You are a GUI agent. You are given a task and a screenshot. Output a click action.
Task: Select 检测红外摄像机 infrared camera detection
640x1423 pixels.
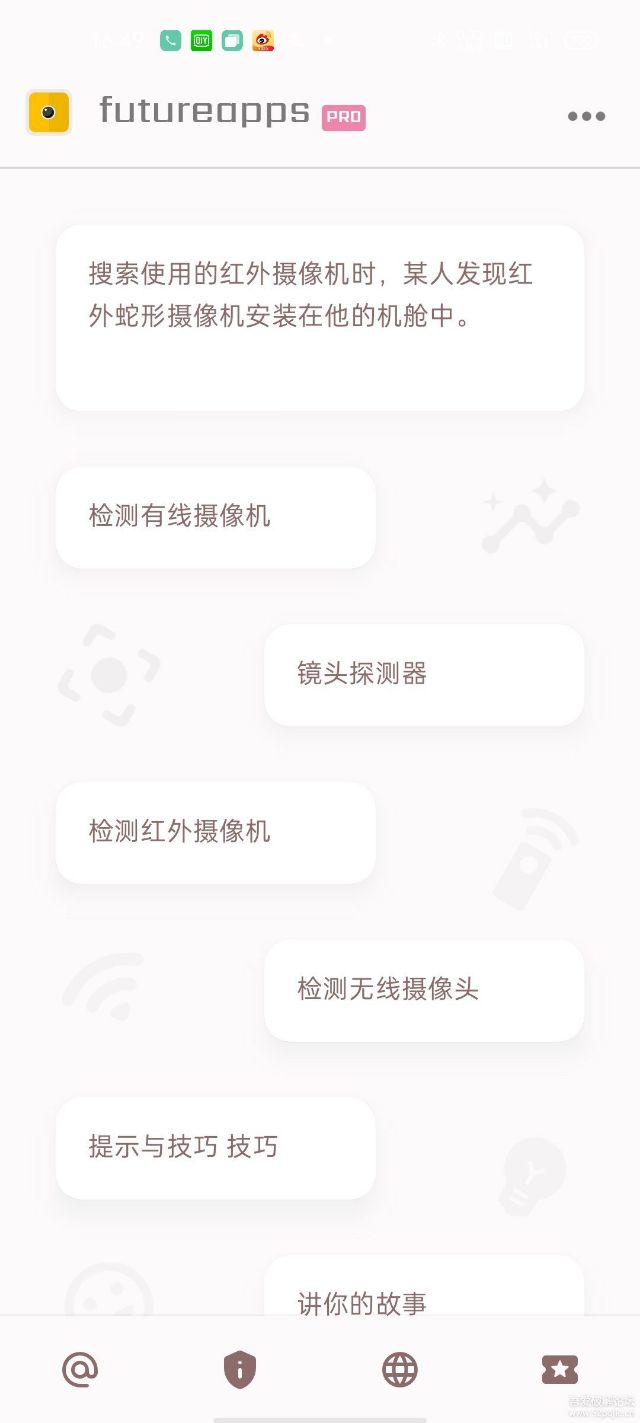216,832
